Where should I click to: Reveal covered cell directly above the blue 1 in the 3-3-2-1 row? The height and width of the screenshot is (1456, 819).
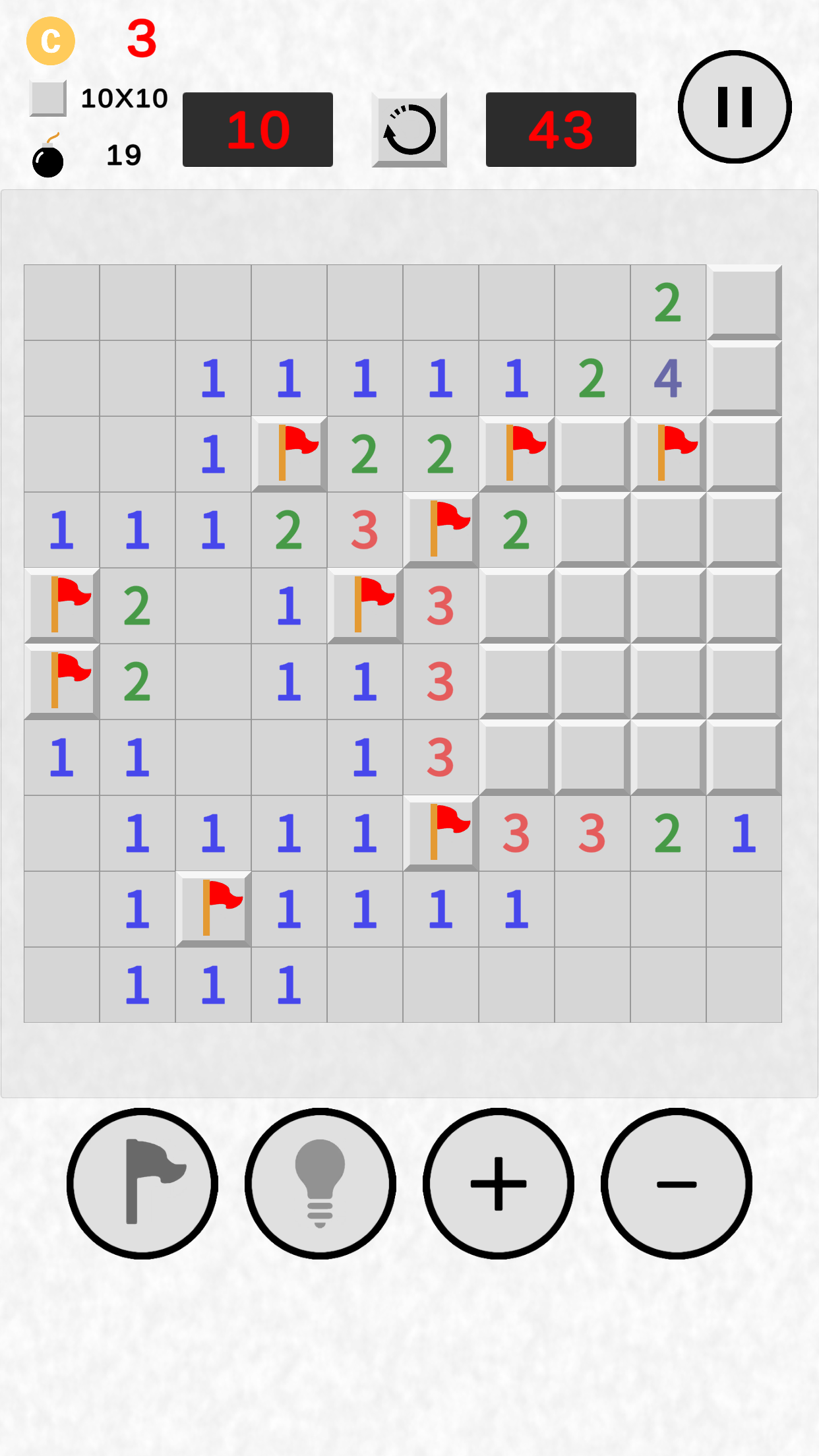click(744, 757)
